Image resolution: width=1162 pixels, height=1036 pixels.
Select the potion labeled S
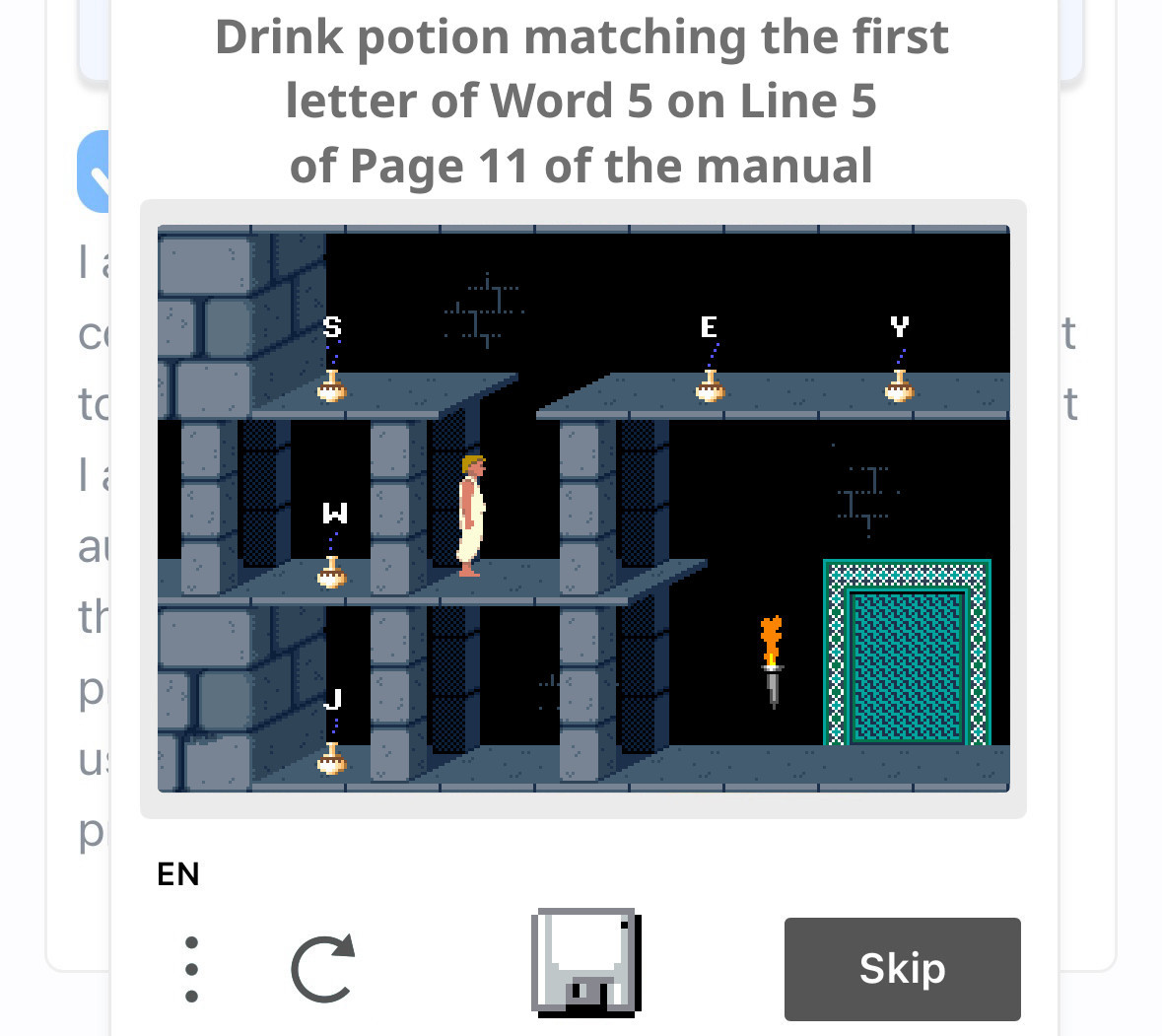coord(332,385)
